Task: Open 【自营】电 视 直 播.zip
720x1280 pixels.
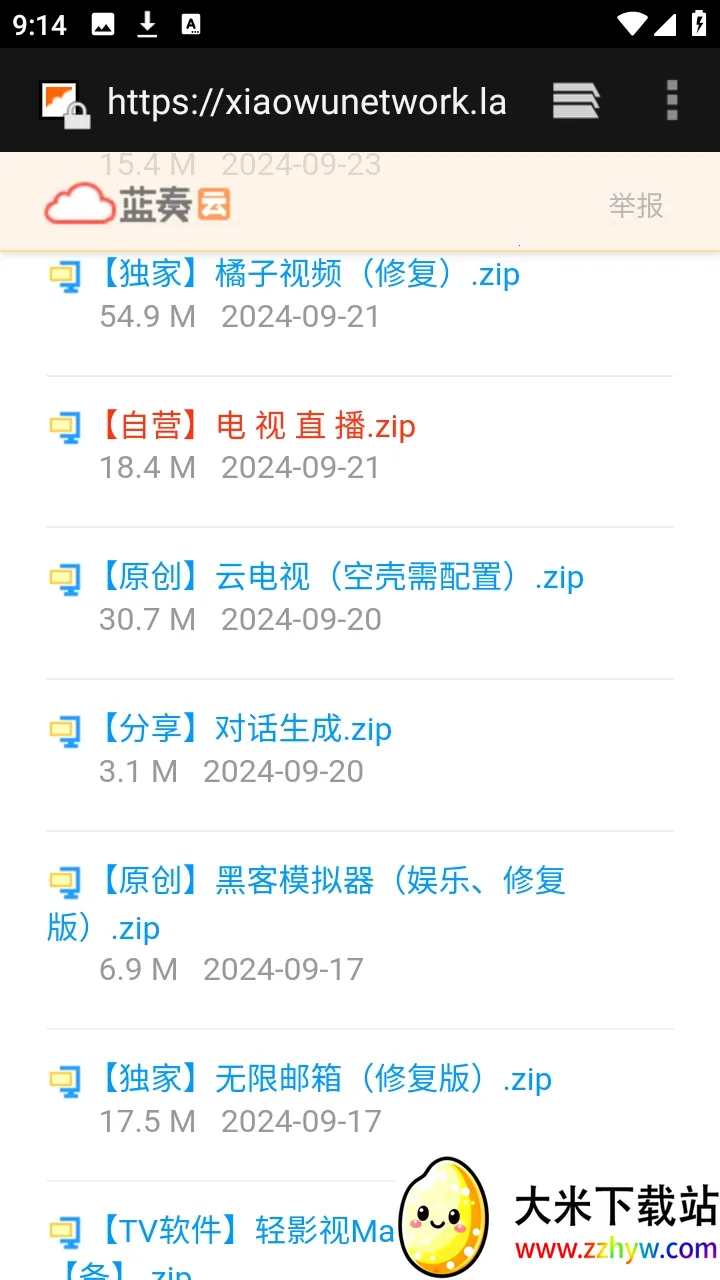Action: 260,426
